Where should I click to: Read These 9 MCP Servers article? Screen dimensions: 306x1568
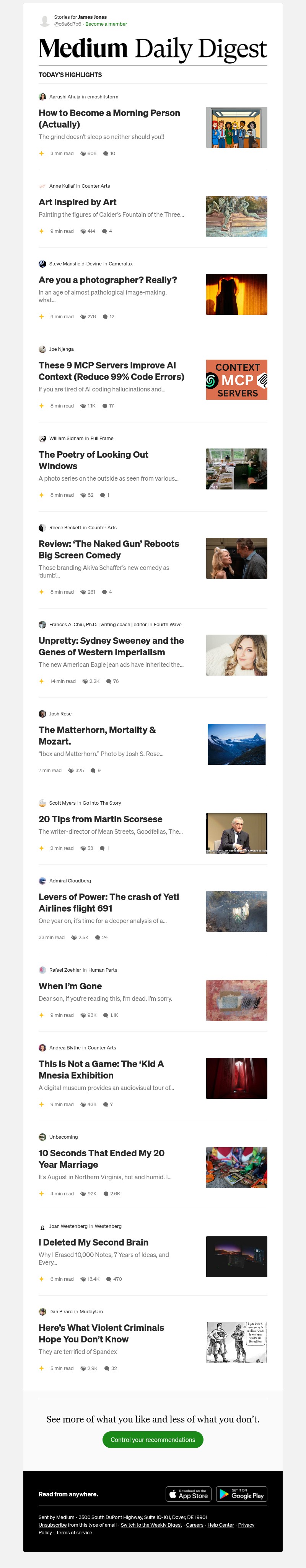(x=111, y=371)
